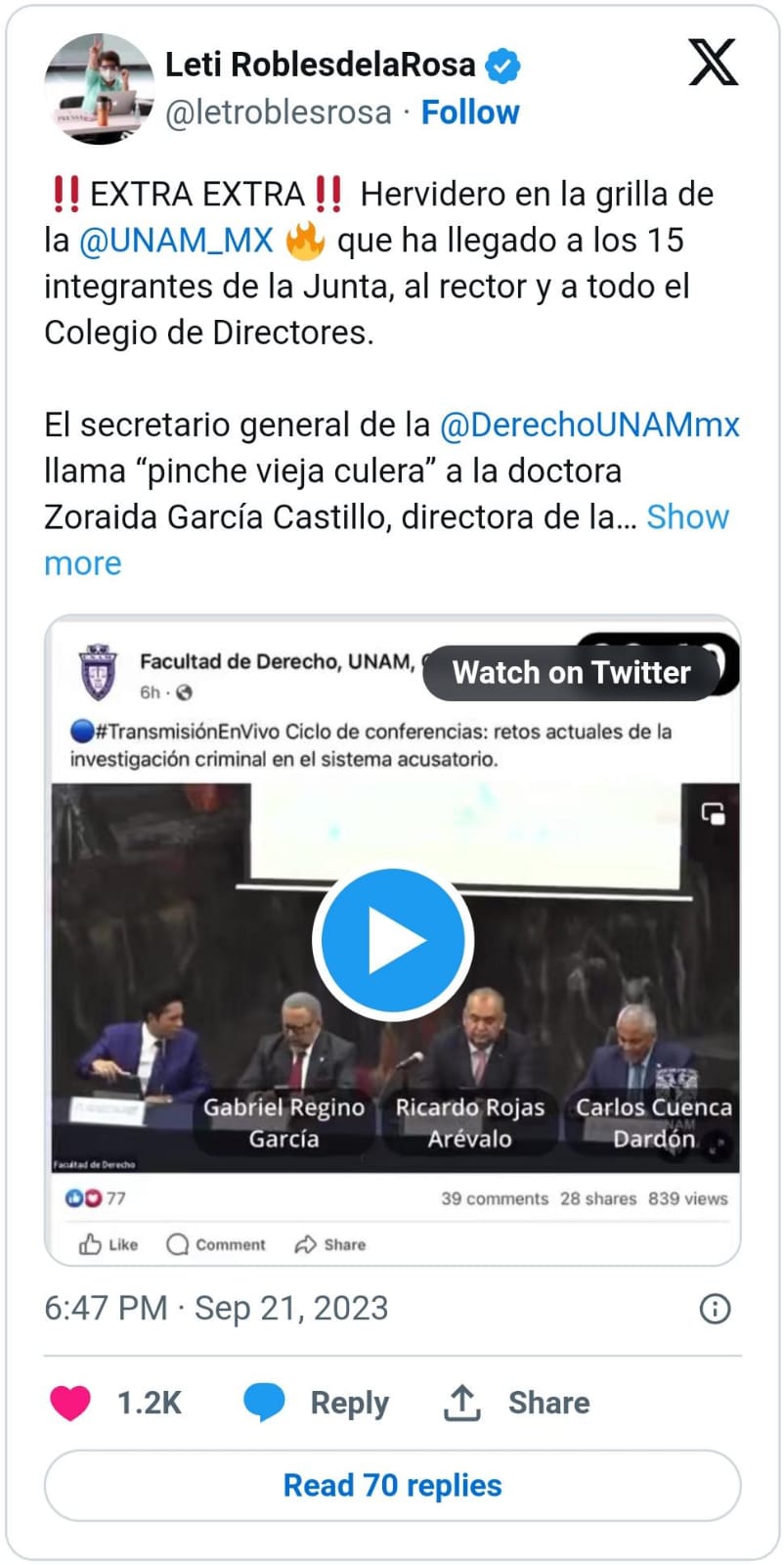Follow @letroblesrosa
The image size is (784, 1565).
click(470, 112)
